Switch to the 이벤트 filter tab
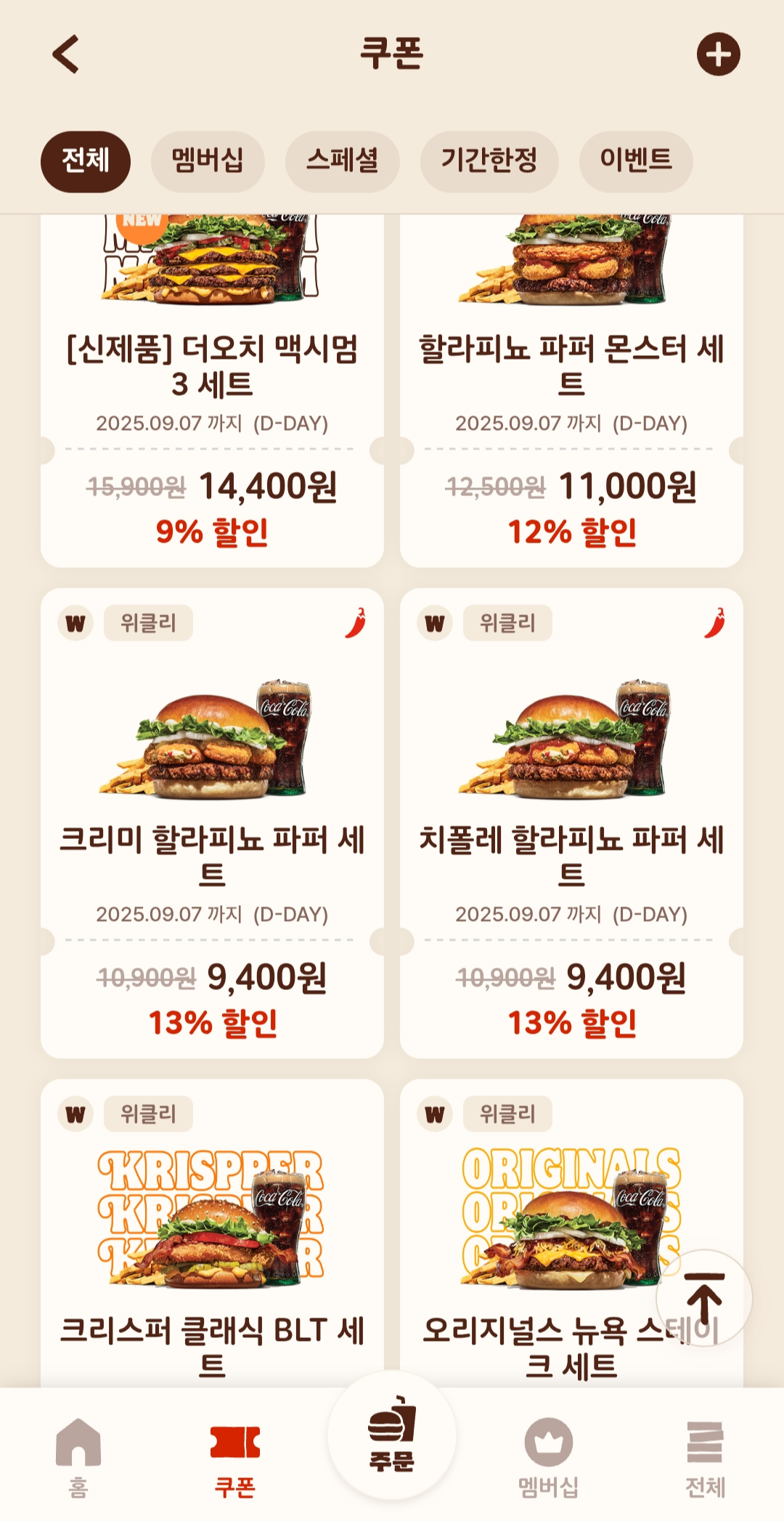 pos(635,161)
